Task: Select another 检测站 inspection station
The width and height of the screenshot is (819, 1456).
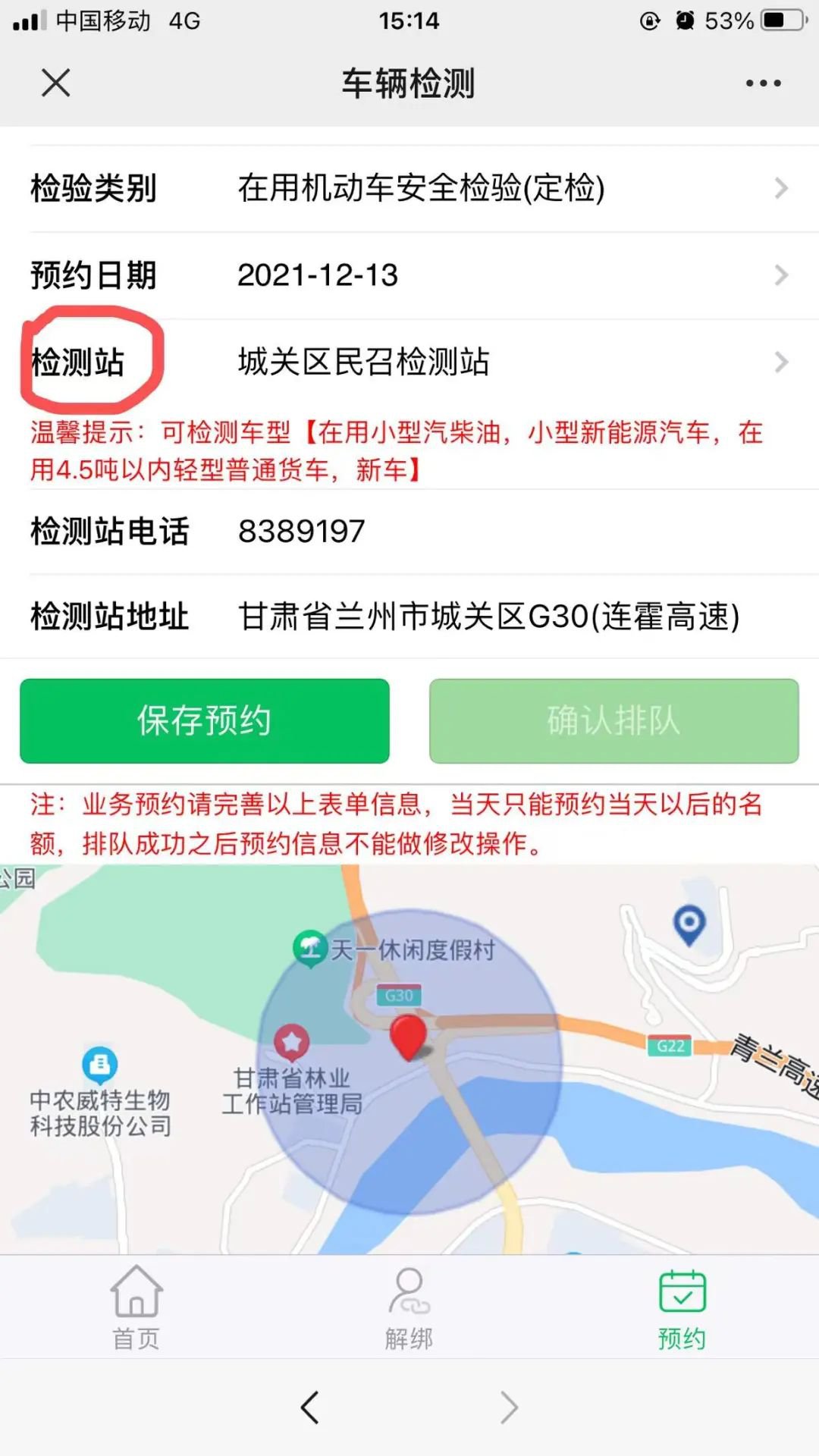Action: tap(500, 362)
